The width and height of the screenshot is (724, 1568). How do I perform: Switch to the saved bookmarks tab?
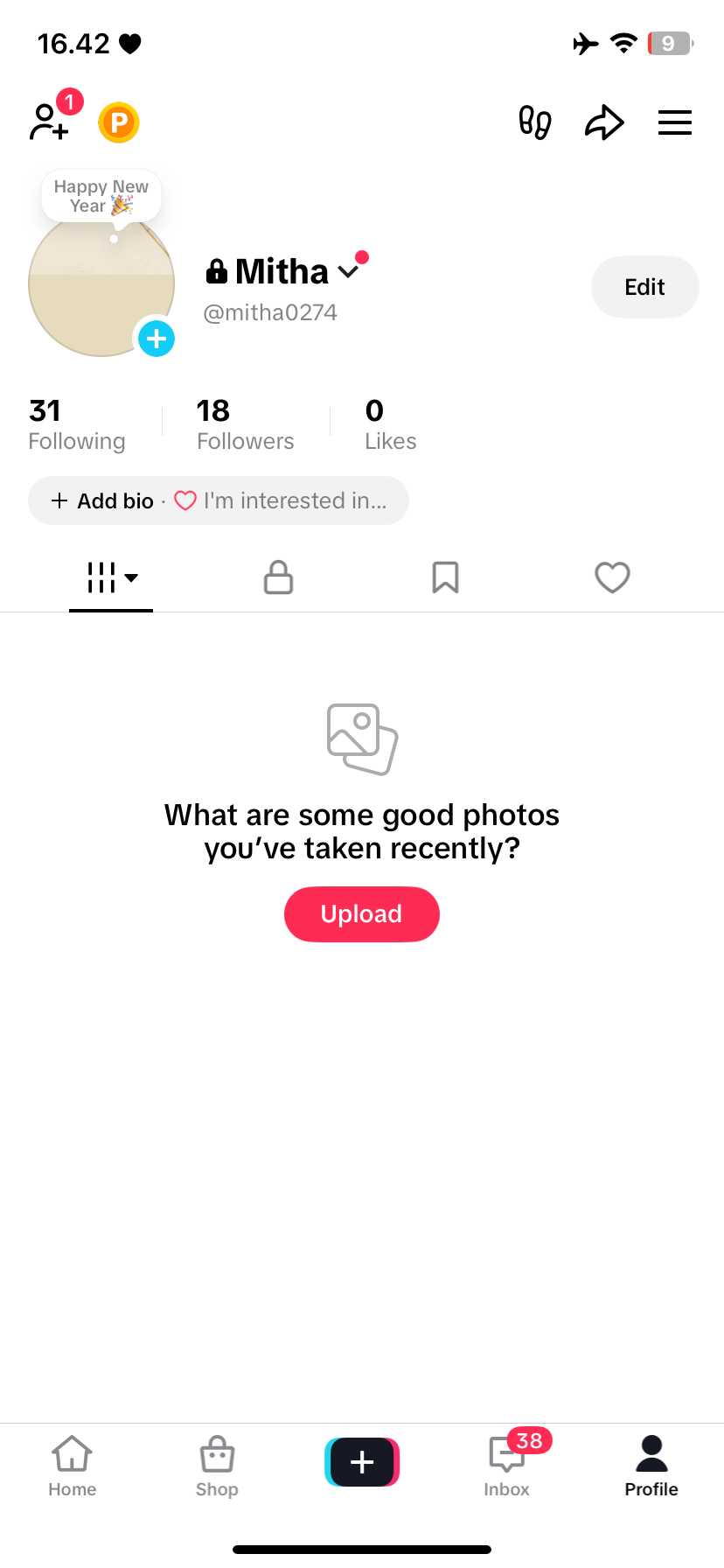(445, 577)
